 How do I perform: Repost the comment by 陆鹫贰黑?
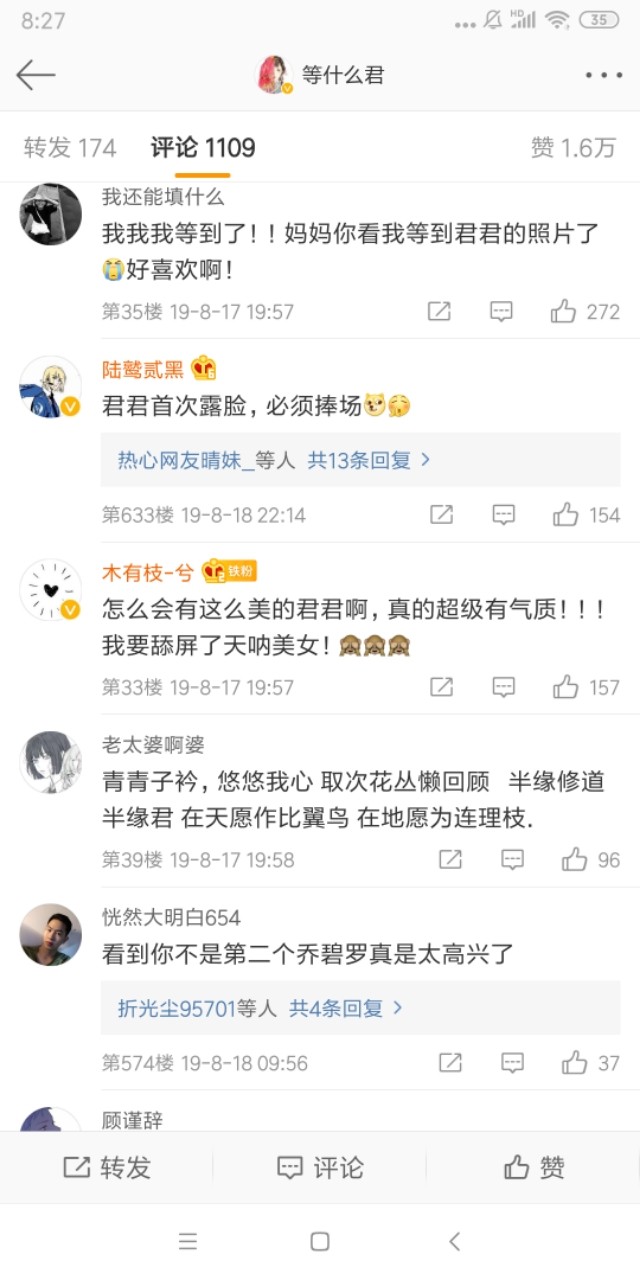pyautogui.click(x=441, y=515)
